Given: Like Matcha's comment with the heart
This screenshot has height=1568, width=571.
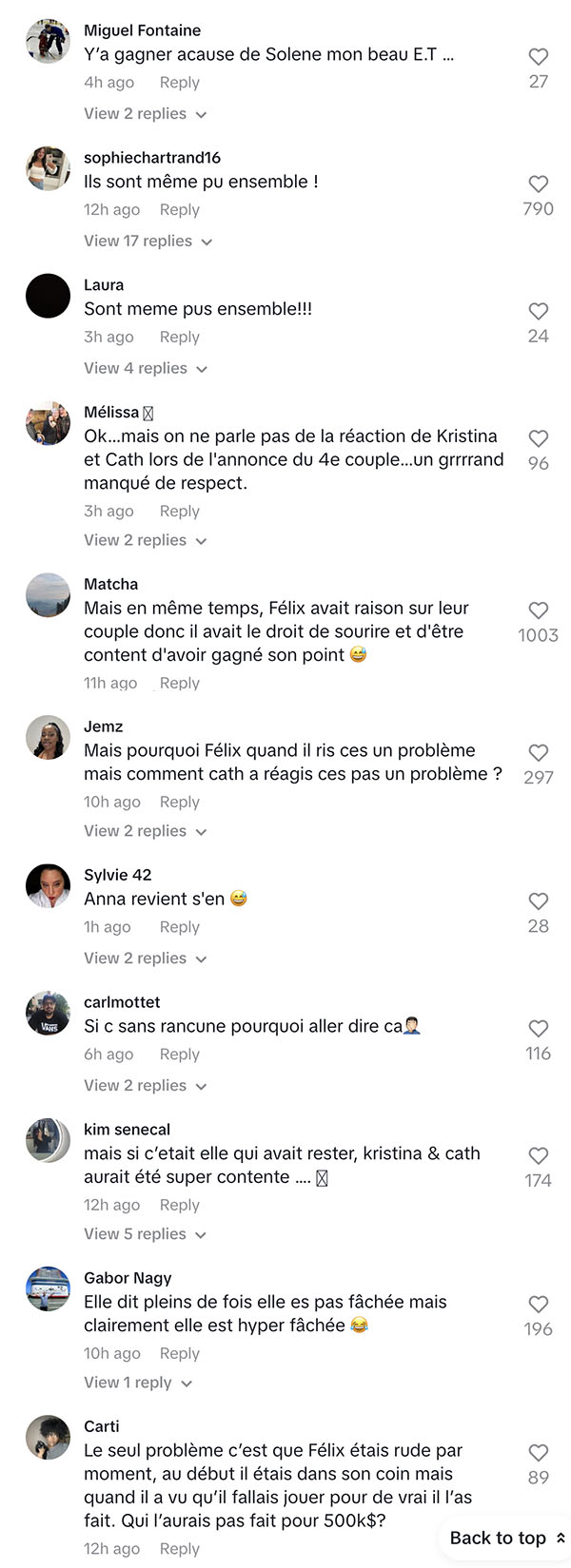Looking at the screenshot, I should point(539,610).
